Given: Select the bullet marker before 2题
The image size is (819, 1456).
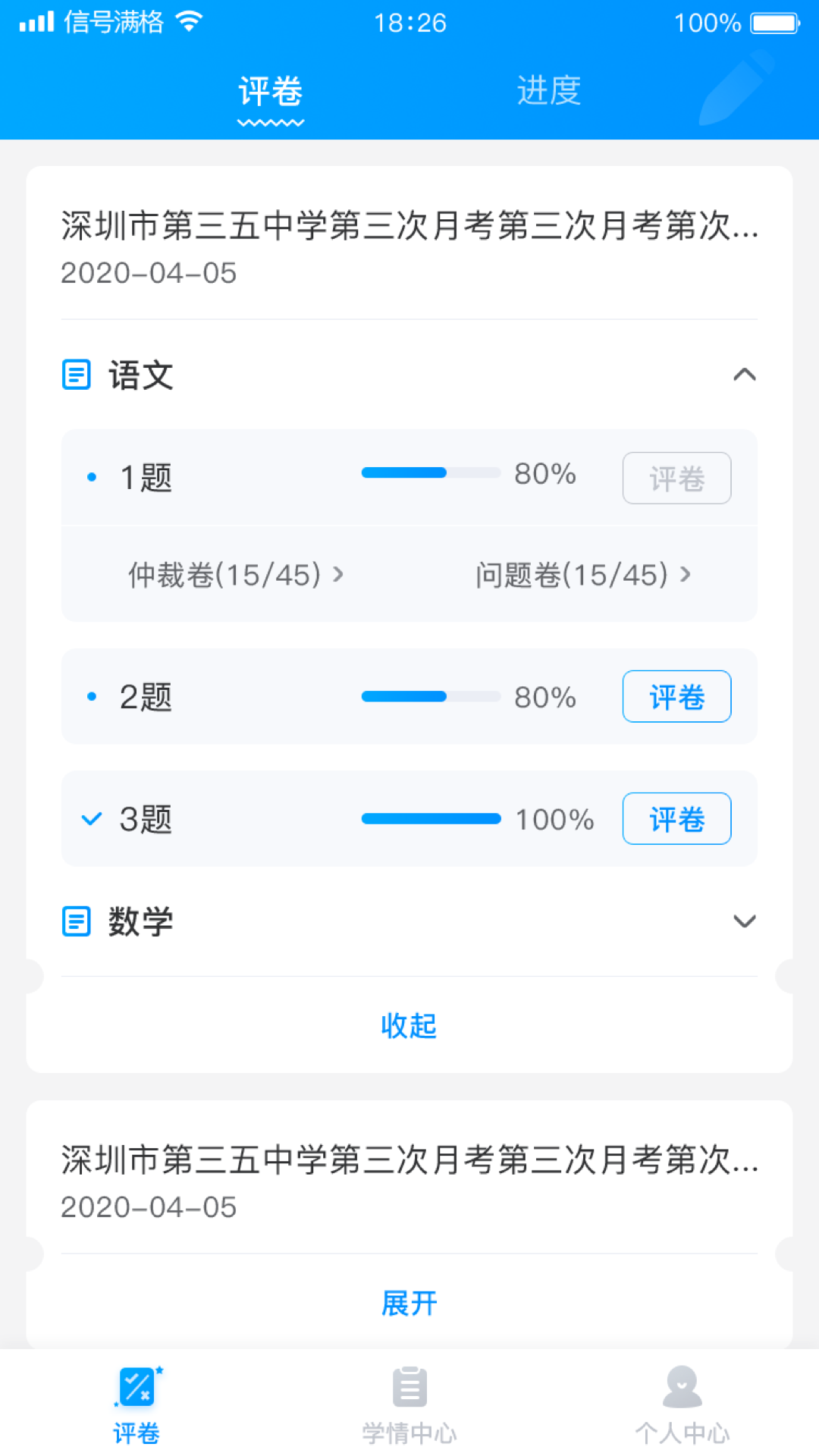Looking at the screenshot, I should click(x=92, y=695).
